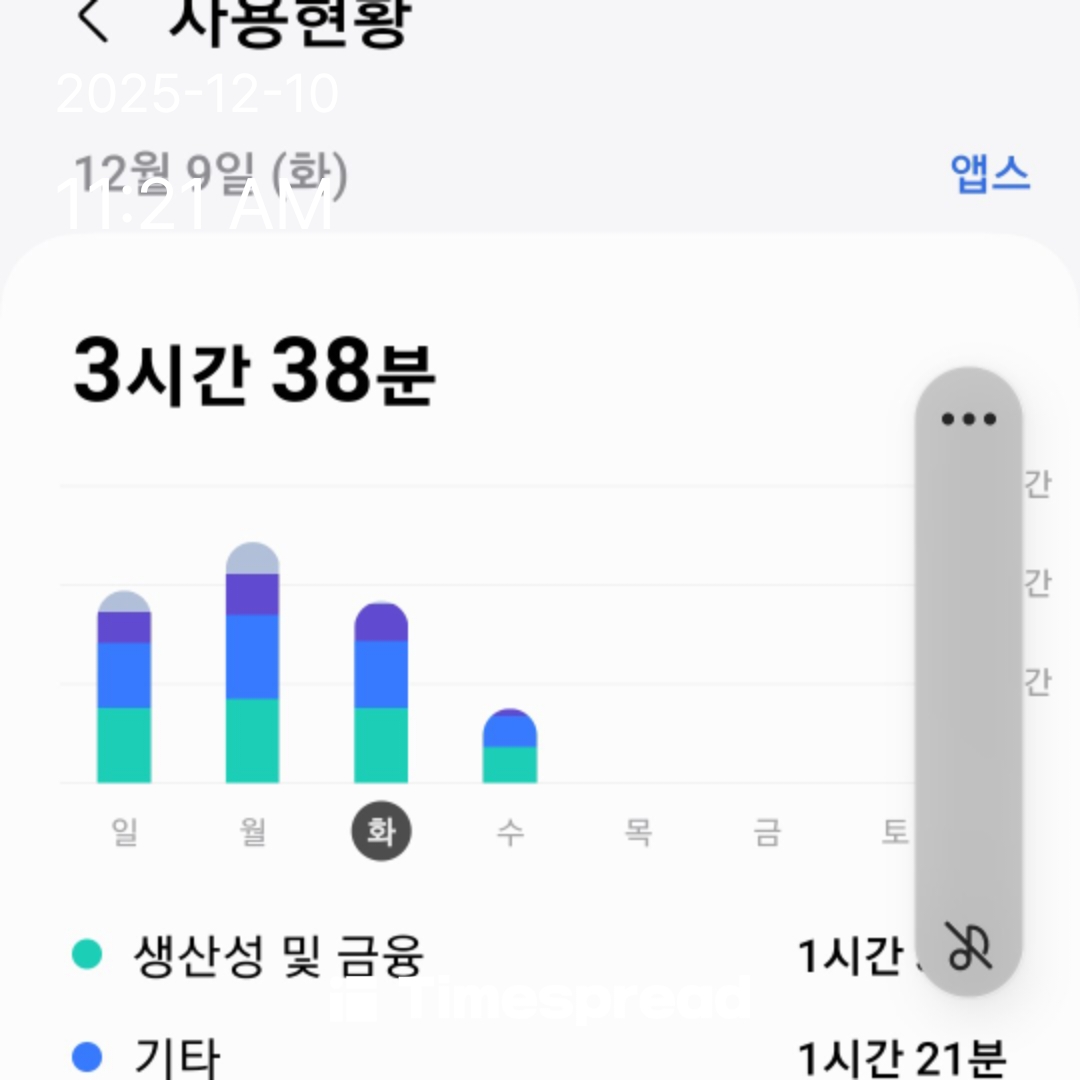Screen dimensions: 1080x1080
Task: Select 목 in the weekday axis
Action: (x=638, y=832)
